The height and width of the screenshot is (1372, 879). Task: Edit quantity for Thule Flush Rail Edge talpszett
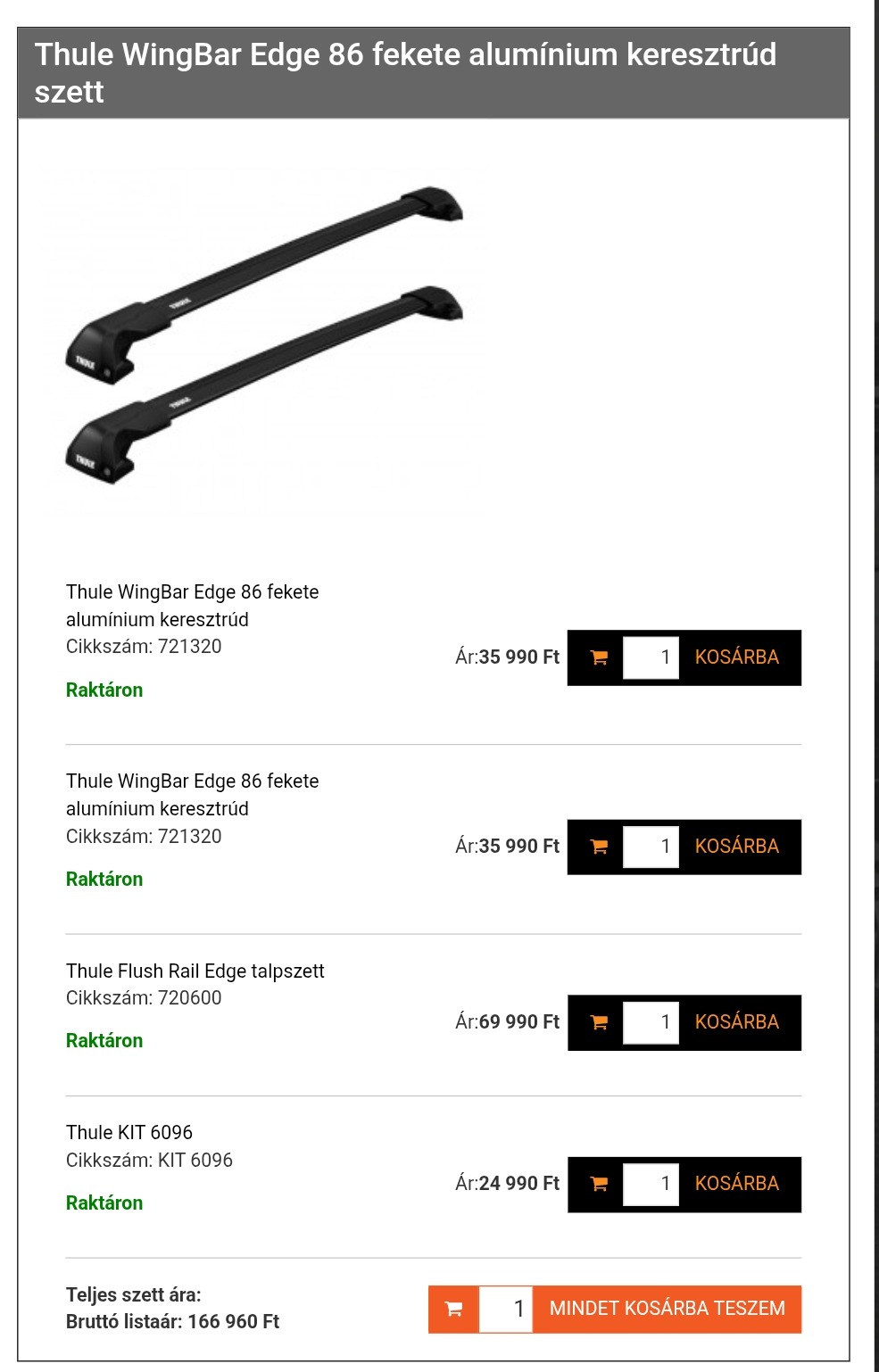651,1022
